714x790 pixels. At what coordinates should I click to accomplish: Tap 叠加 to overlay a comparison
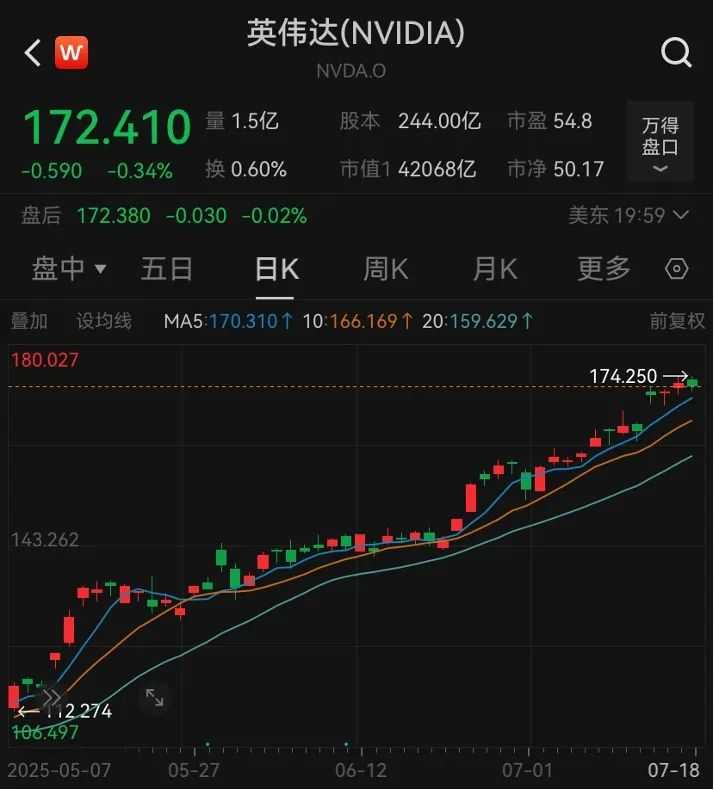click(29, 321)
